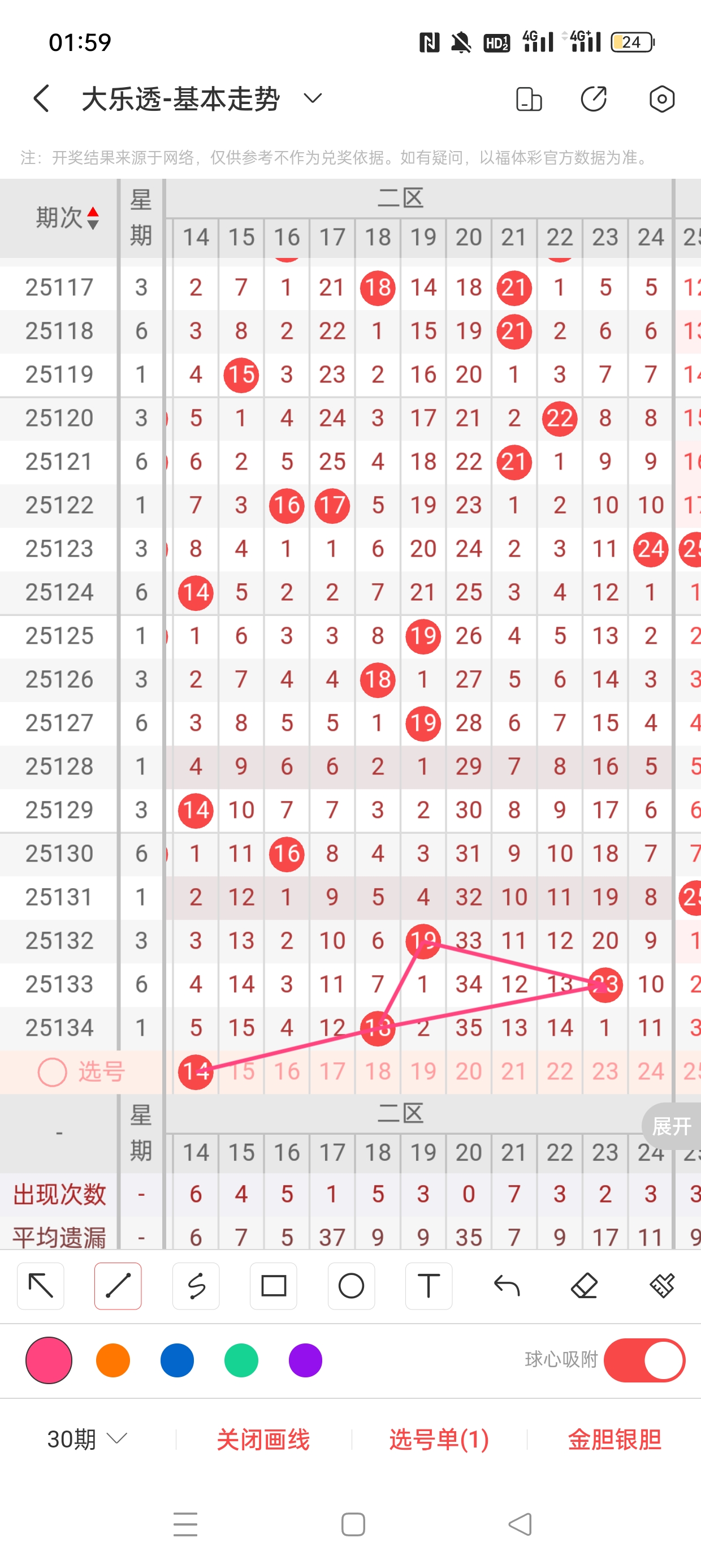This screenshot has width=701, height=1568.
Task: Select the straight line drawing tool
Action: [x=118, y=1286]
